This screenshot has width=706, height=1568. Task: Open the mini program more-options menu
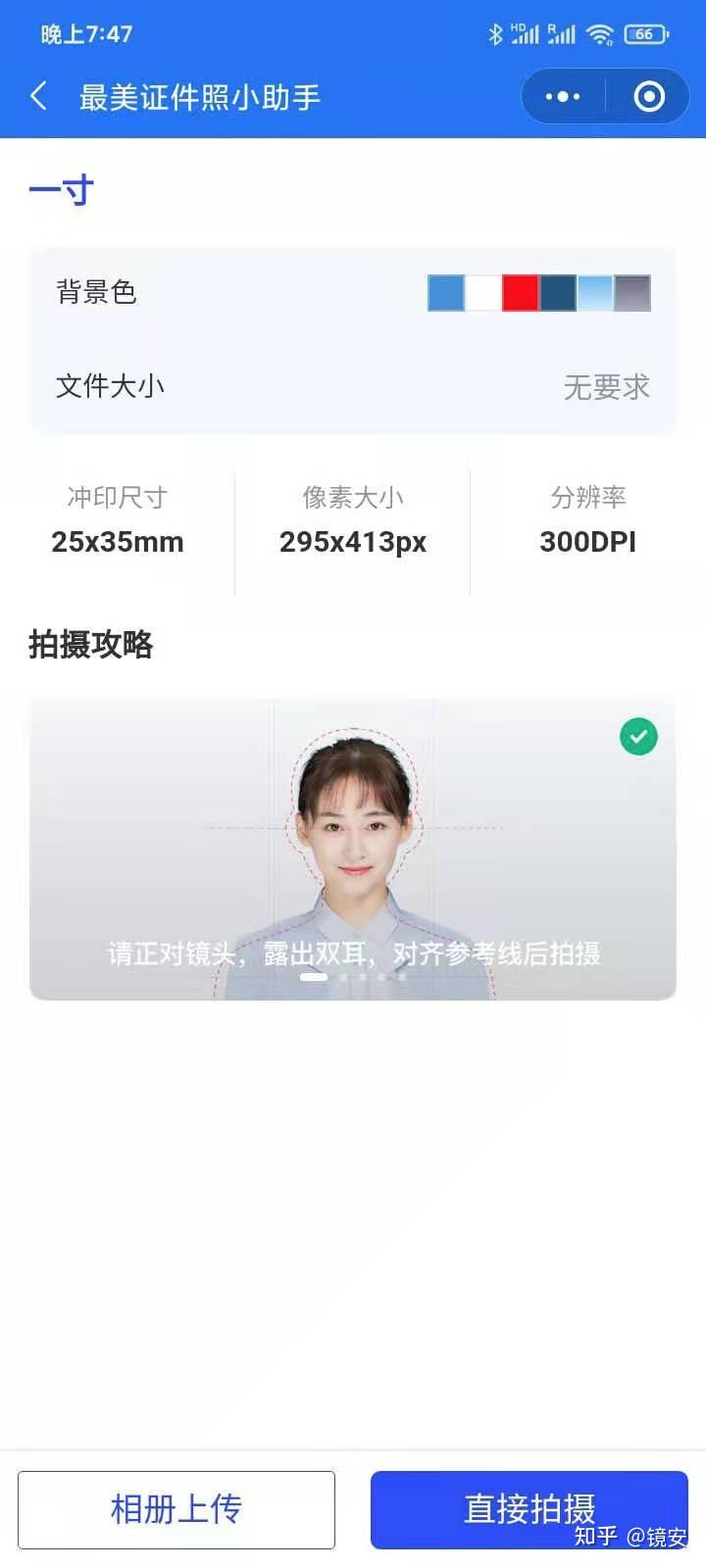click(x=562, y=96)
